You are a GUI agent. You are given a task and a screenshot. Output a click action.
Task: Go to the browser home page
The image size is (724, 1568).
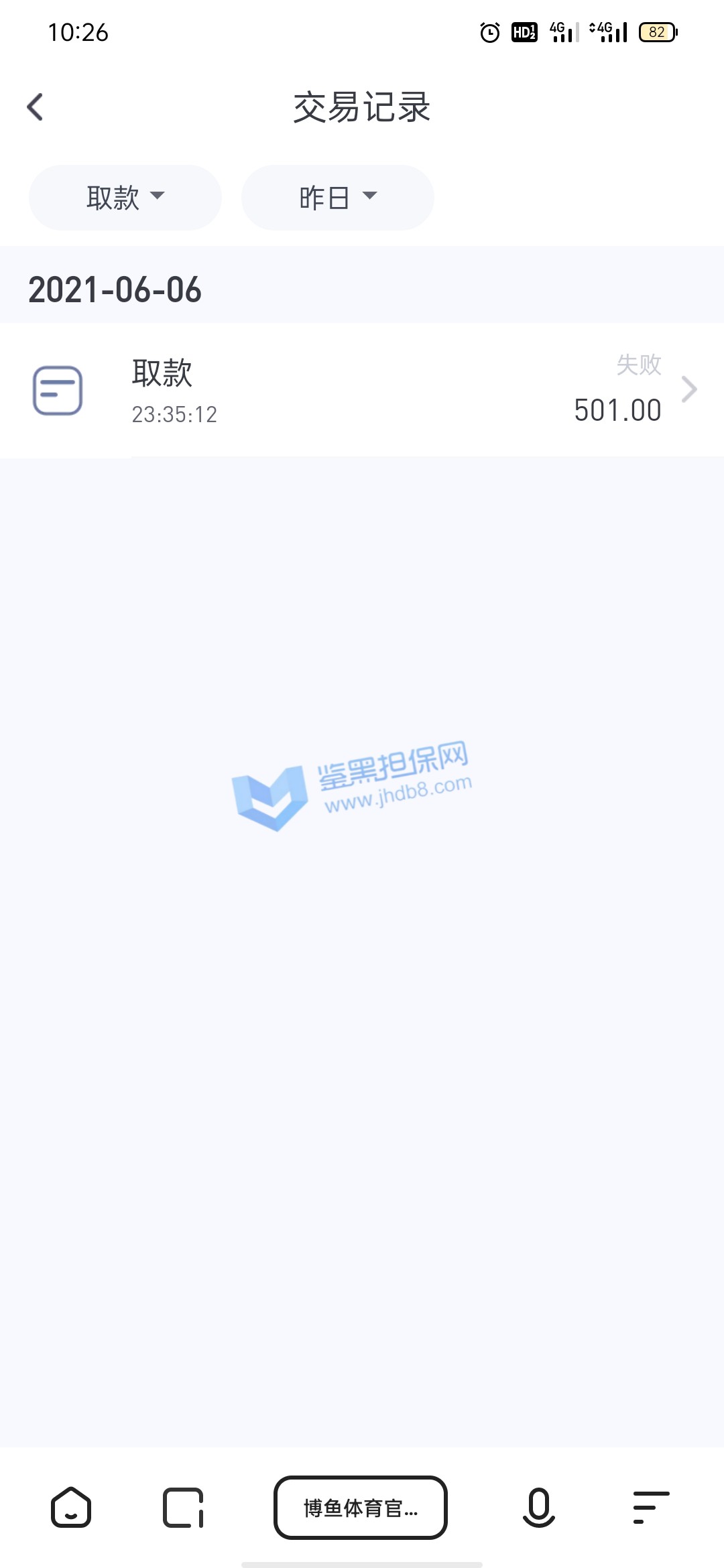coord(71,1508)
